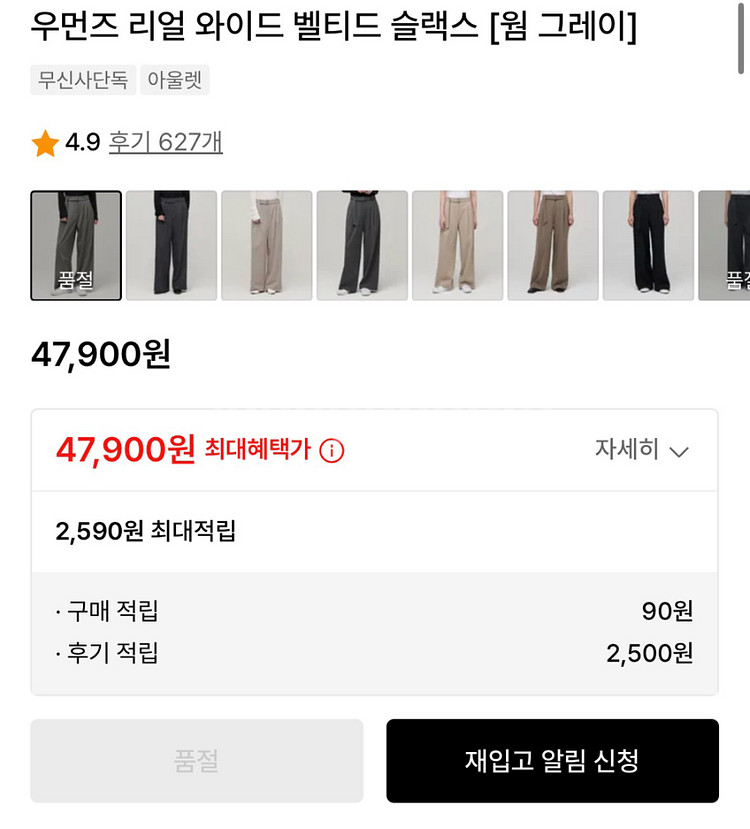The image size is (750, 829).
Task: Select the brown slacks color thumbnail
Action: coord(553,245)
